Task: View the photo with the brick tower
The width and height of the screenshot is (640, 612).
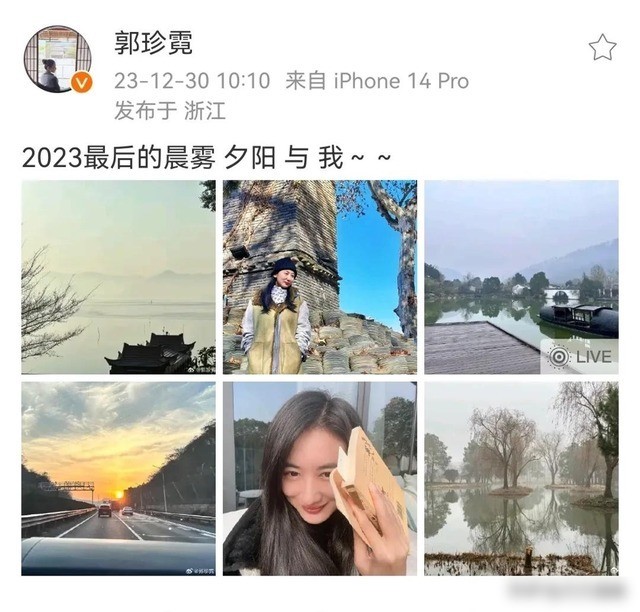Action: point(319,277)
